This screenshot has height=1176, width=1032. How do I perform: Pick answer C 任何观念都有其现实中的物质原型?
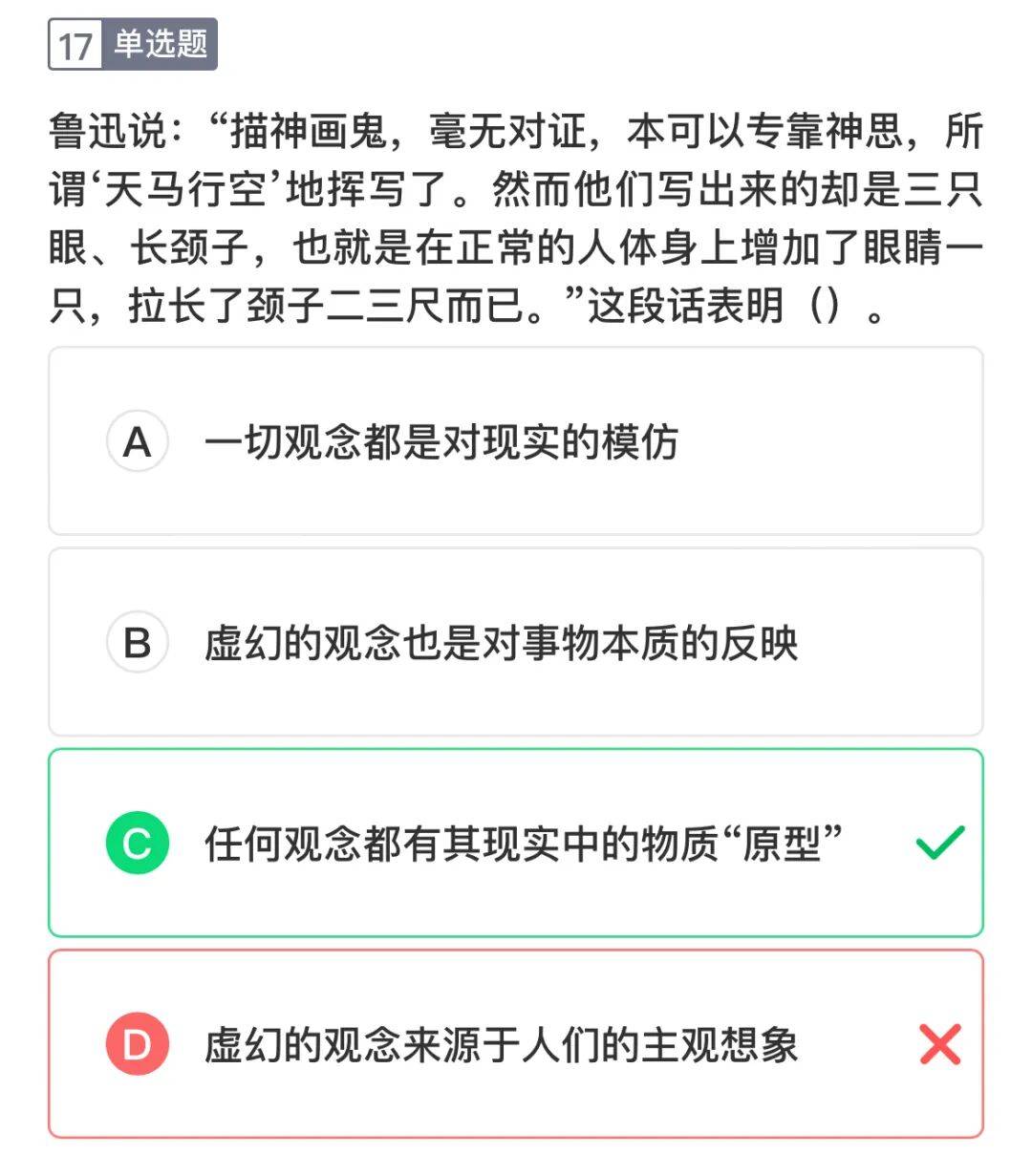[x=515, y=843]
